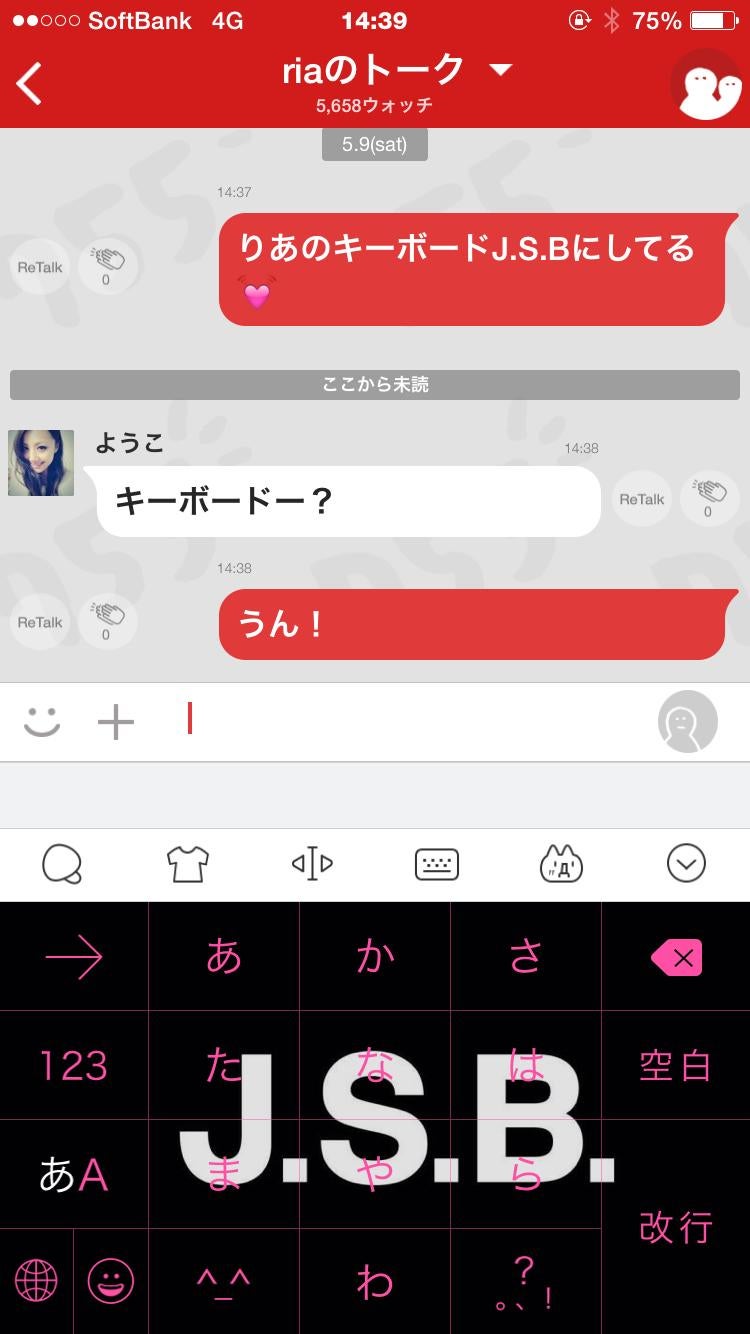750x1334 pixels.
Task: Tap the speech bubble icon on keyboard toolbar
Action: (62, 863)
